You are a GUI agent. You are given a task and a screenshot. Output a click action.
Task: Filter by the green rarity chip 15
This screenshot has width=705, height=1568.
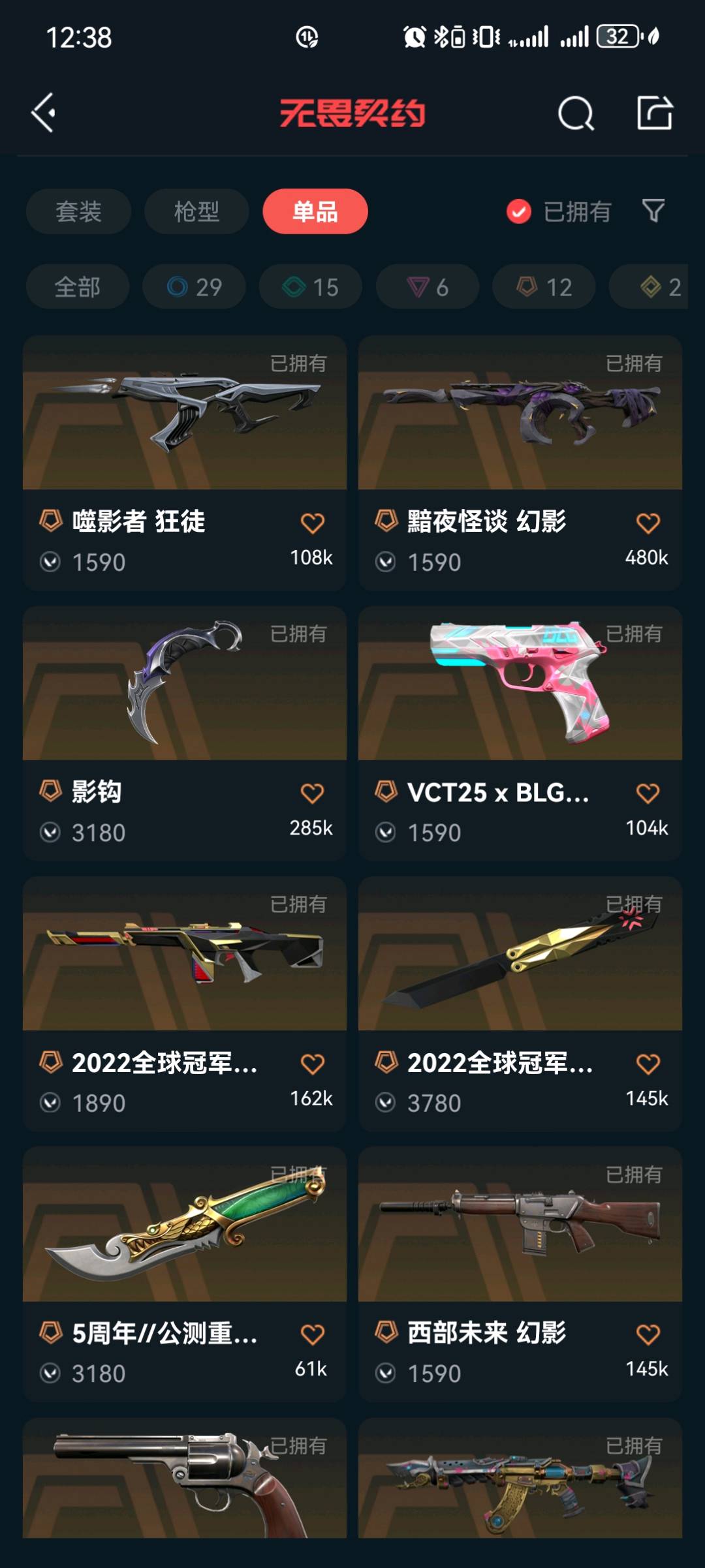tap(311, 287)
